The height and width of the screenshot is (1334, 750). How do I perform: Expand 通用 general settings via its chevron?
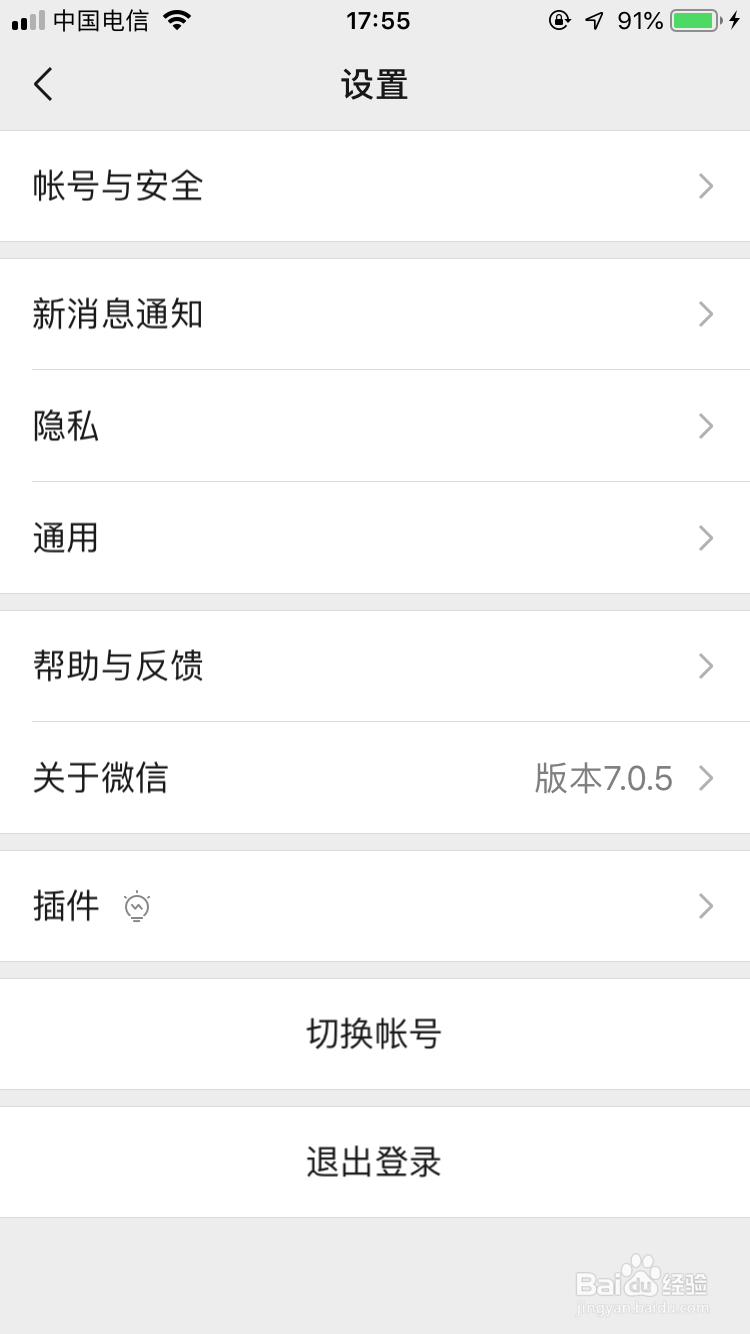pos(706,538)
